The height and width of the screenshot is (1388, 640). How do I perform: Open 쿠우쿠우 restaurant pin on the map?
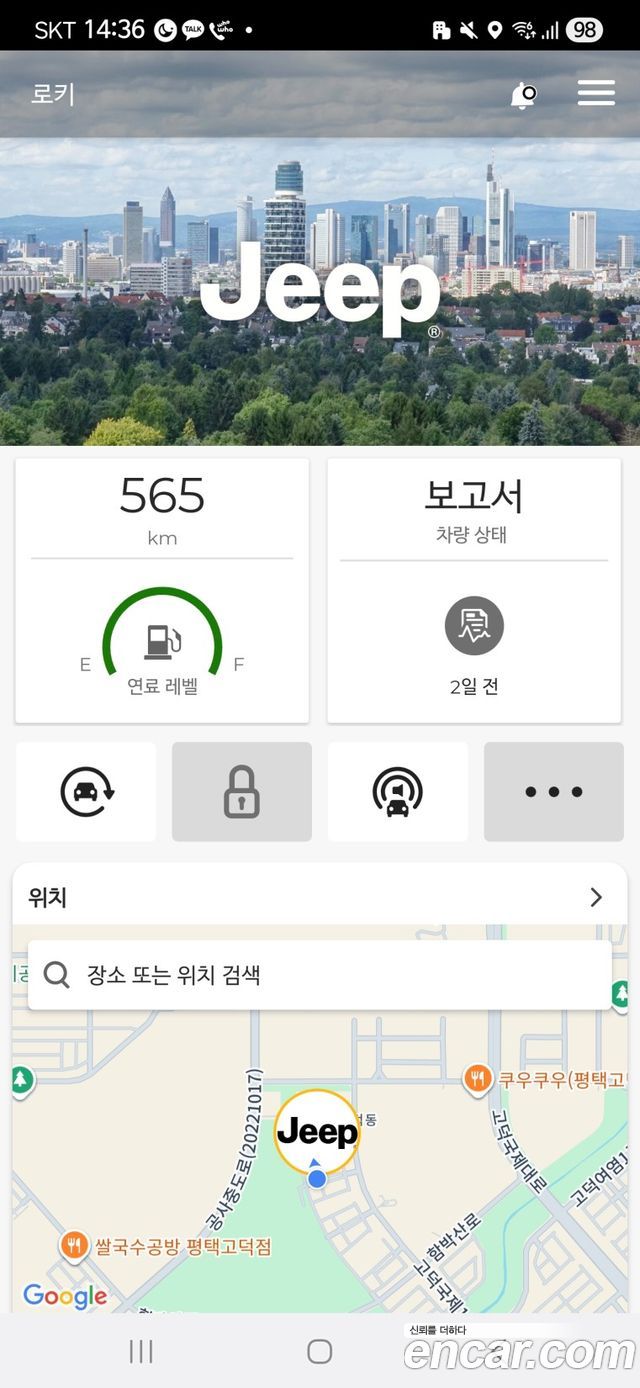coord(479,1079)
